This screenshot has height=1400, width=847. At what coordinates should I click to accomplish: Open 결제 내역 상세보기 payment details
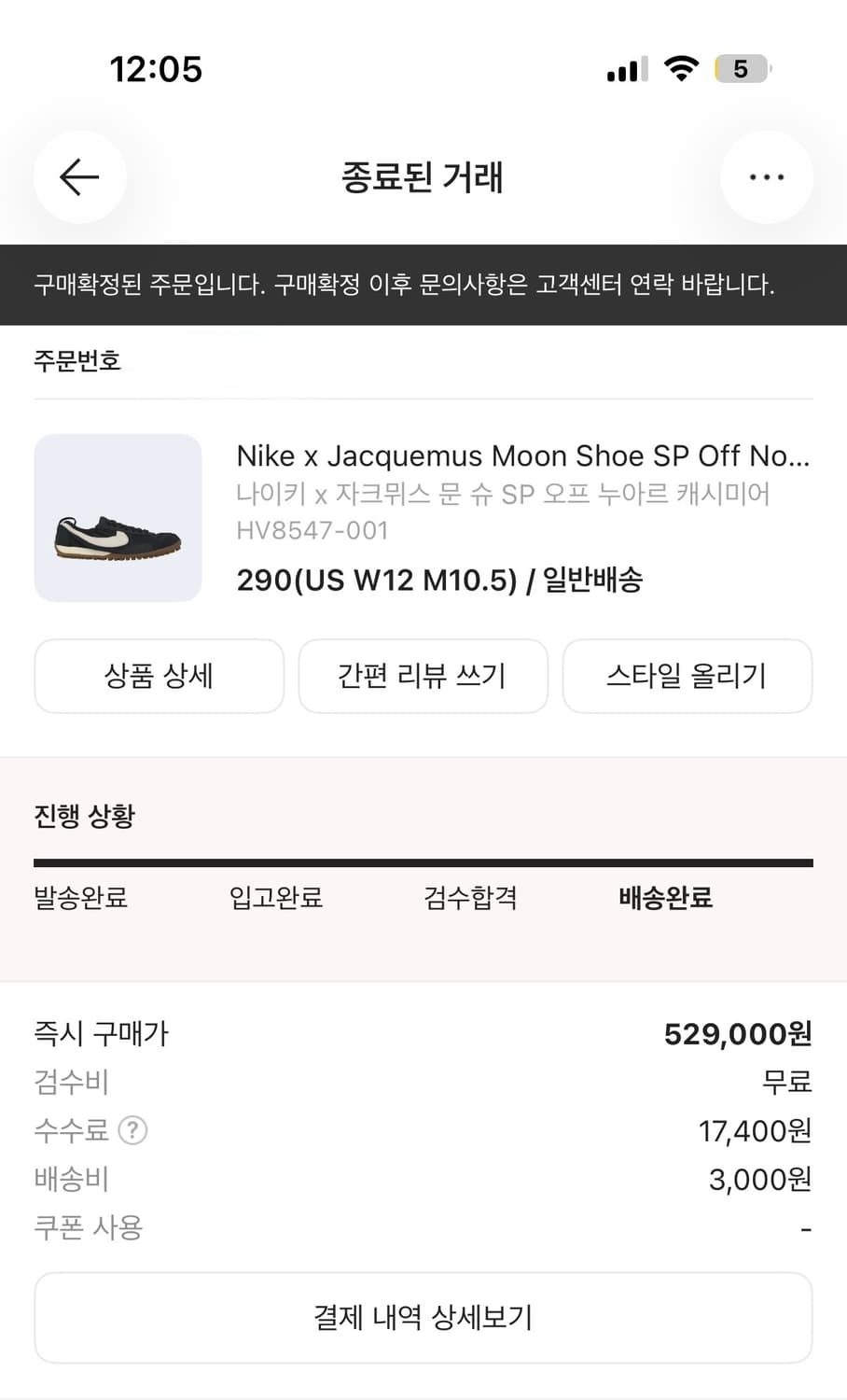pyautogui.click(x=423, y=1317)
